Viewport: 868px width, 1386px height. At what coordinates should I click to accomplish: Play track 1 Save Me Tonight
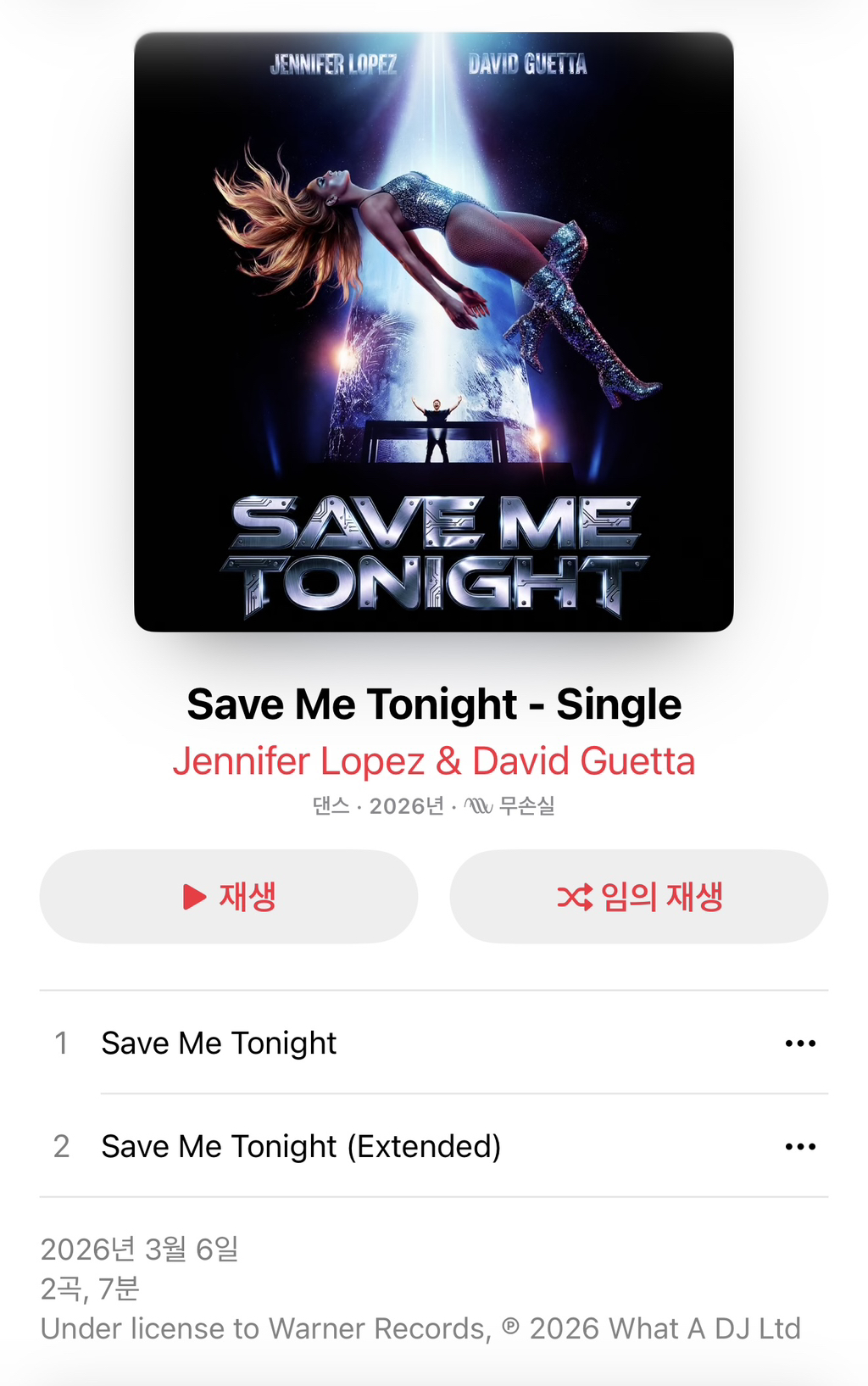[x=219, y=1043]
